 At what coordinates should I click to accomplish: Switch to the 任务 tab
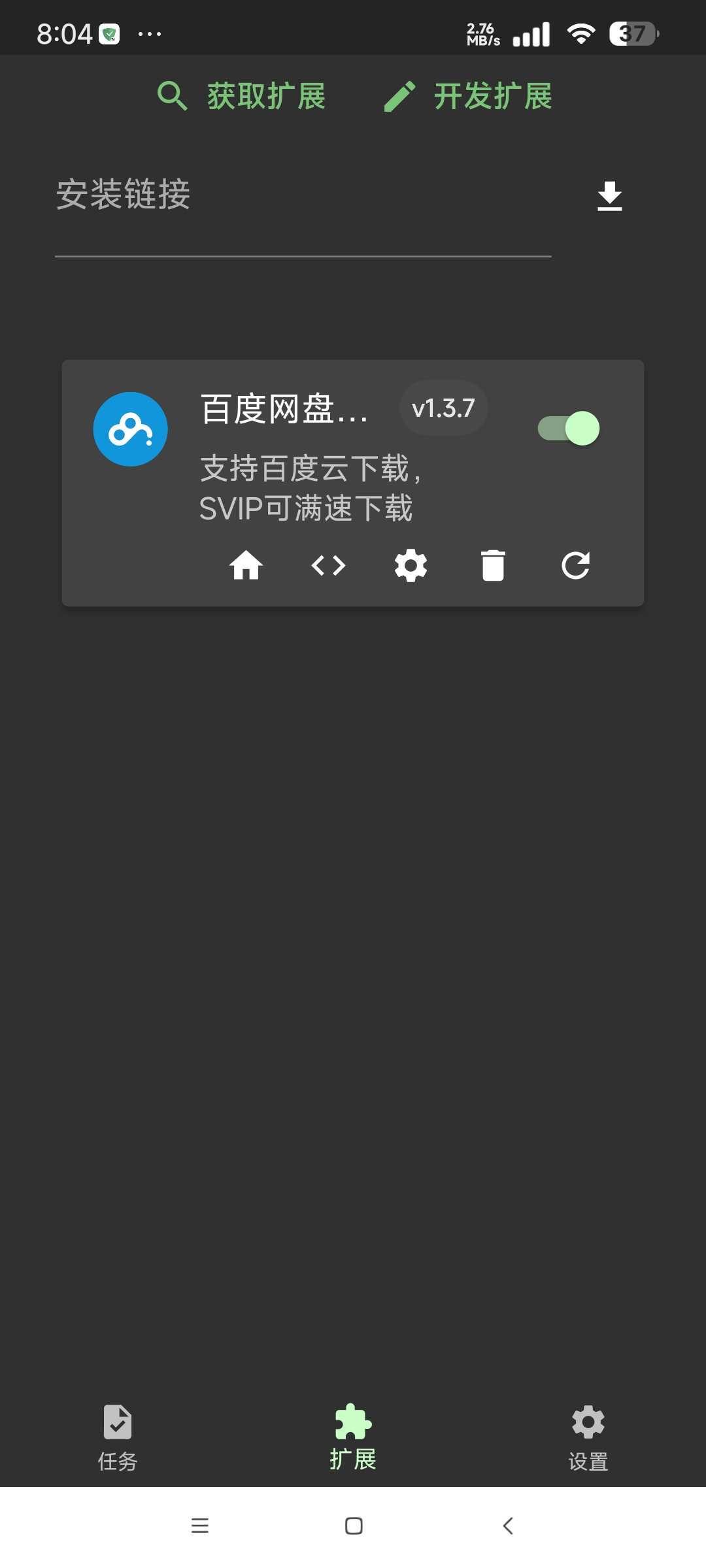pos(118,1437)
